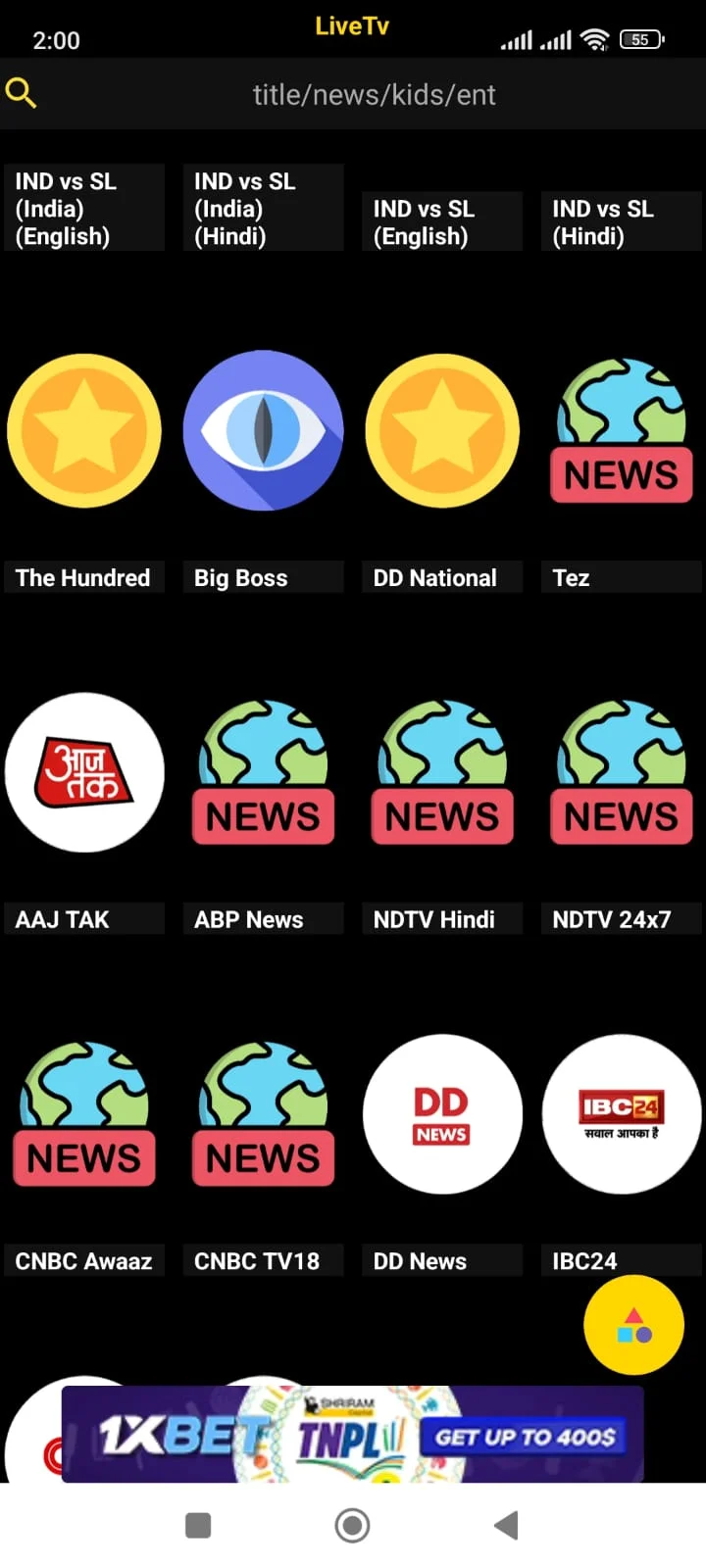Go back using the system back button
The height and width of the screenshot is (1568, 706).
(x=506, y=1525)
